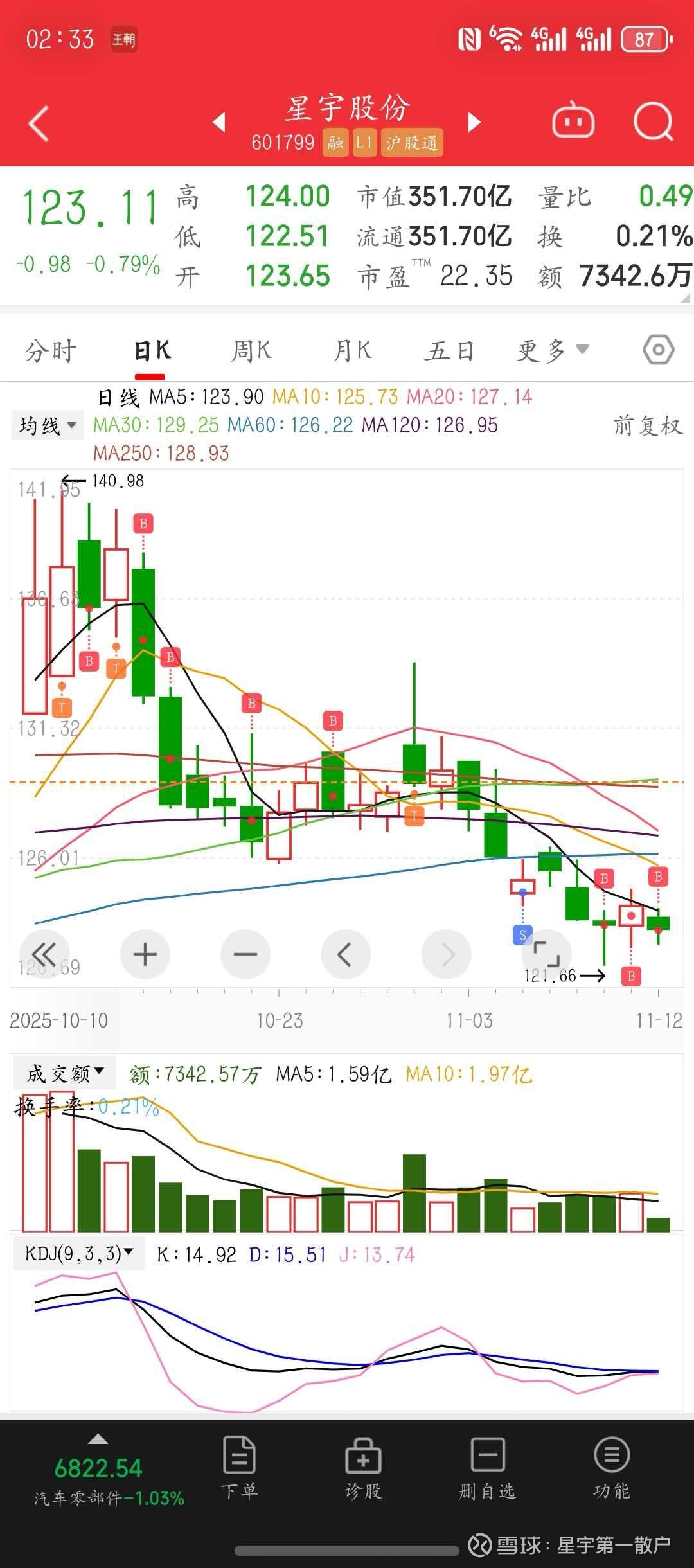Open the 均线 indicator dropdown
The height and width of the screenshot is (1568, 694).
(48, 425)
